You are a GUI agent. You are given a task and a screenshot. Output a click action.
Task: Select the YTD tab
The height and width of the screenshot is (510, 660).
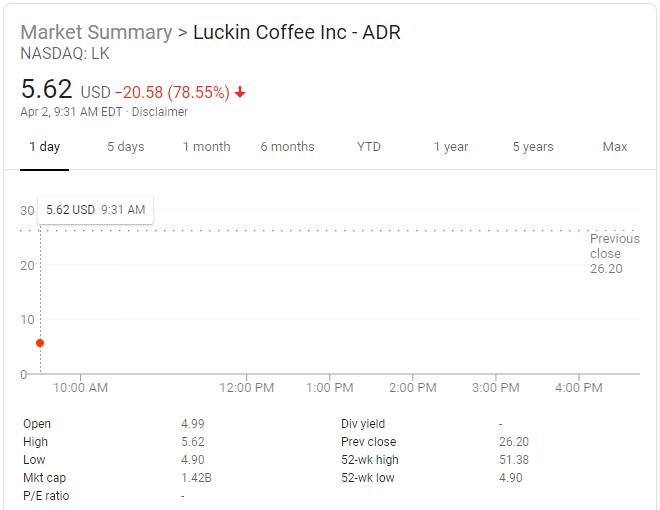point(369,147)
